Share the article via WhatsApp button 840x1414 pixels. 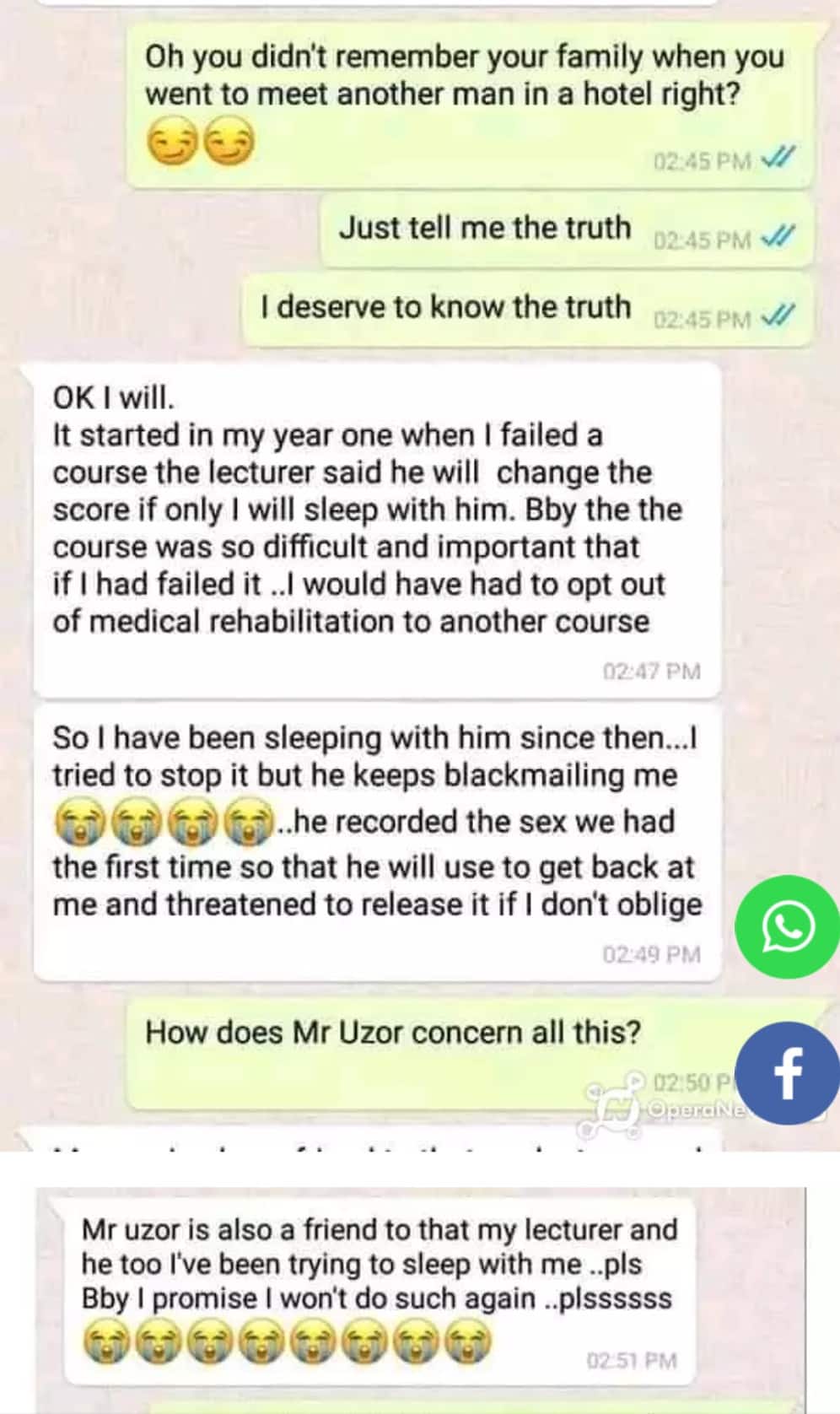coord(787,927)
